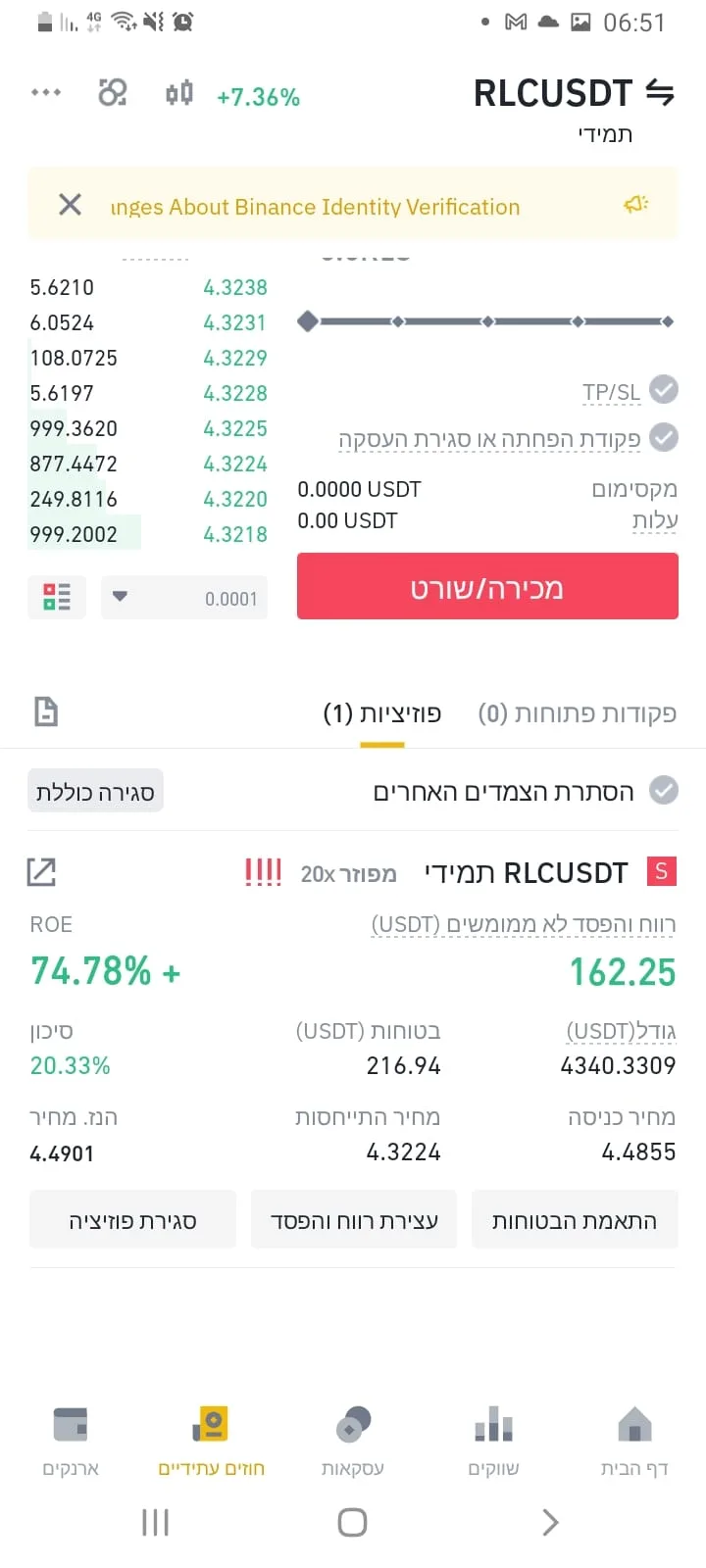Switch to the פקודות פתוחות (0) tab
This screenshot has width=706, height=1568.
(577, 713)
